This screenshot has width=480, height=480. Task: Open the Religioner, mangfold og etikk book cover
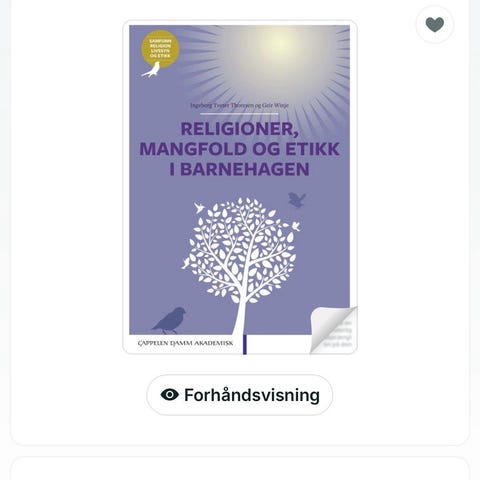pos(240,187)
